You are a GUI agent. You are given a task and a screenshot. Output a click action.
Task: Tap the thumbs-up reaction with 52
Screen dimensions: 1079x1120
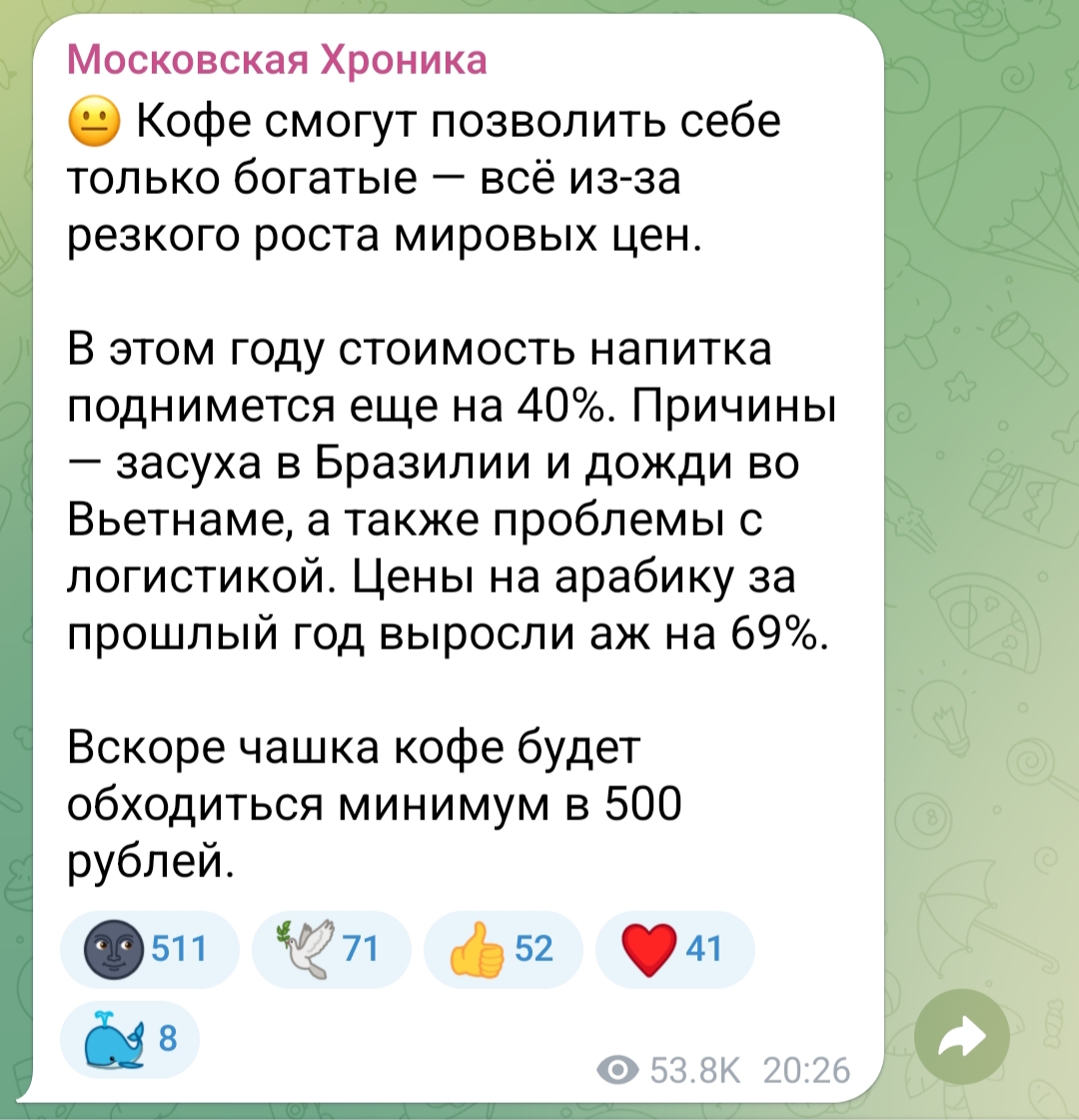[x=502, y=949]
